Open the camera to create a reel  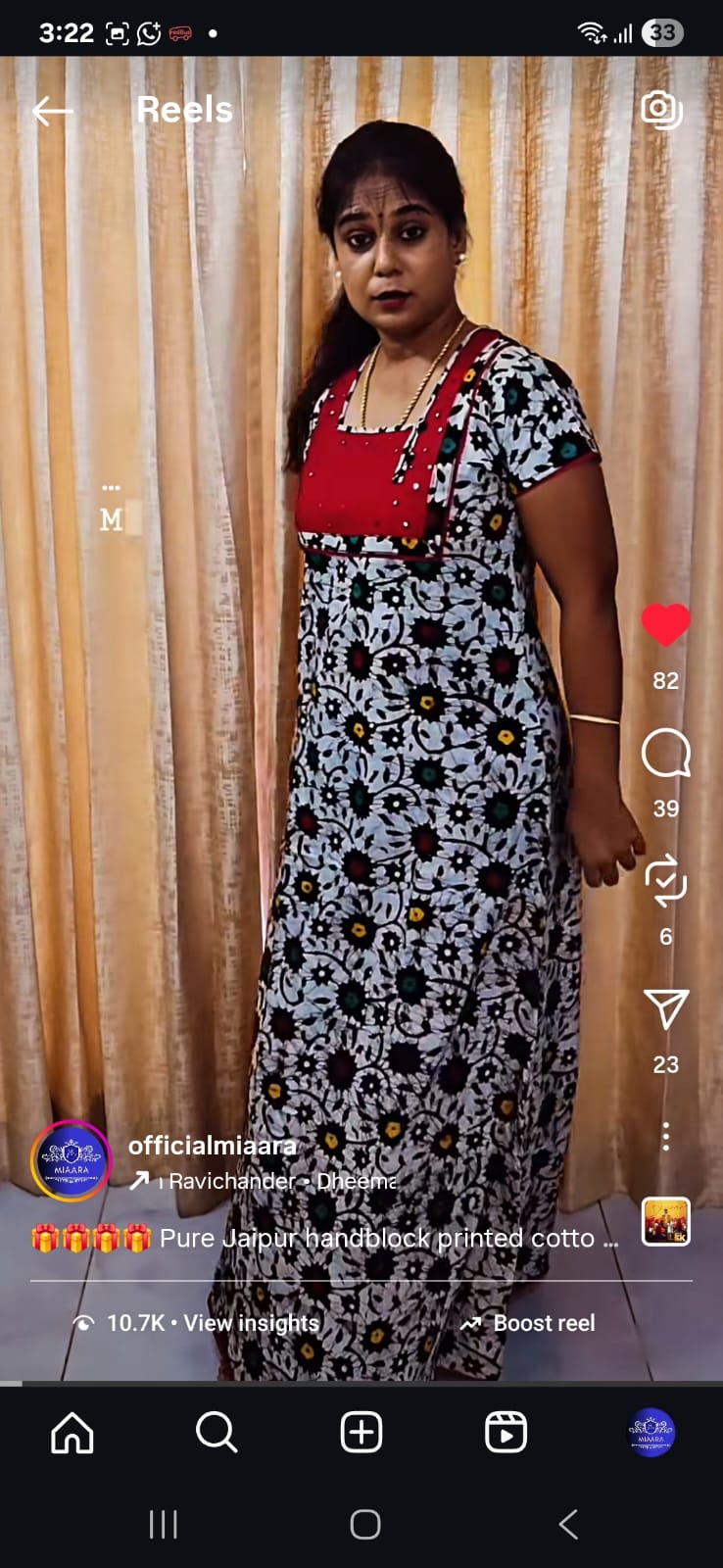[x=662, y=110]
